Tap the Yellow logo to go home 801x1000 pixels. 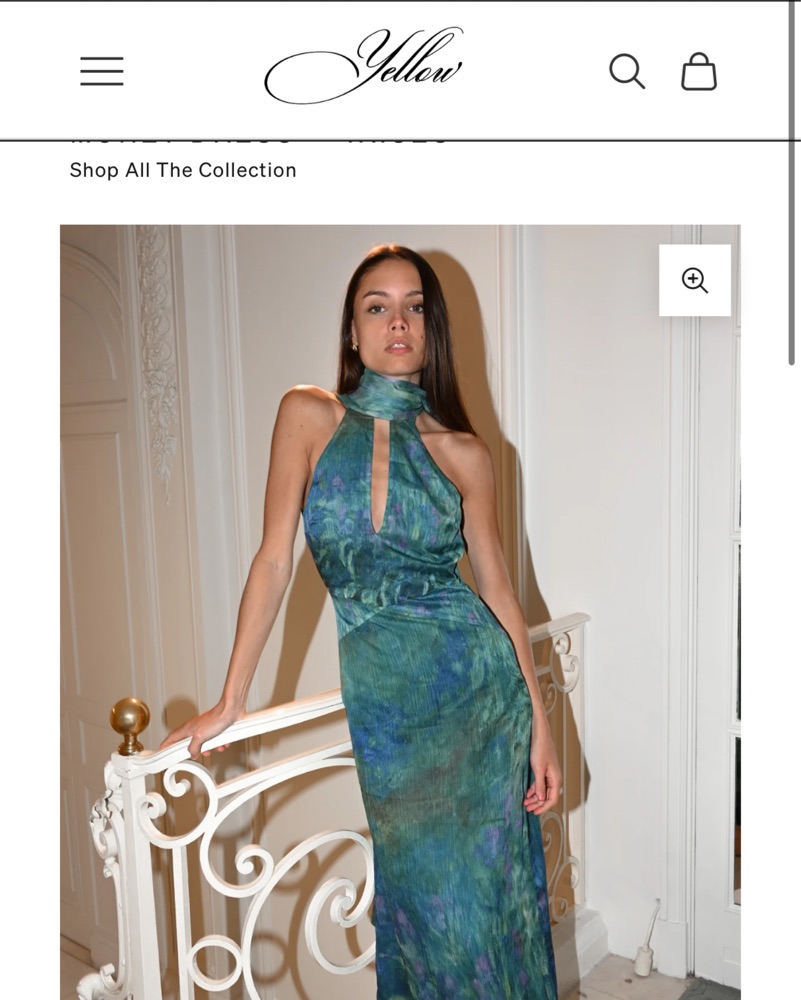click(x=364, y=67)
